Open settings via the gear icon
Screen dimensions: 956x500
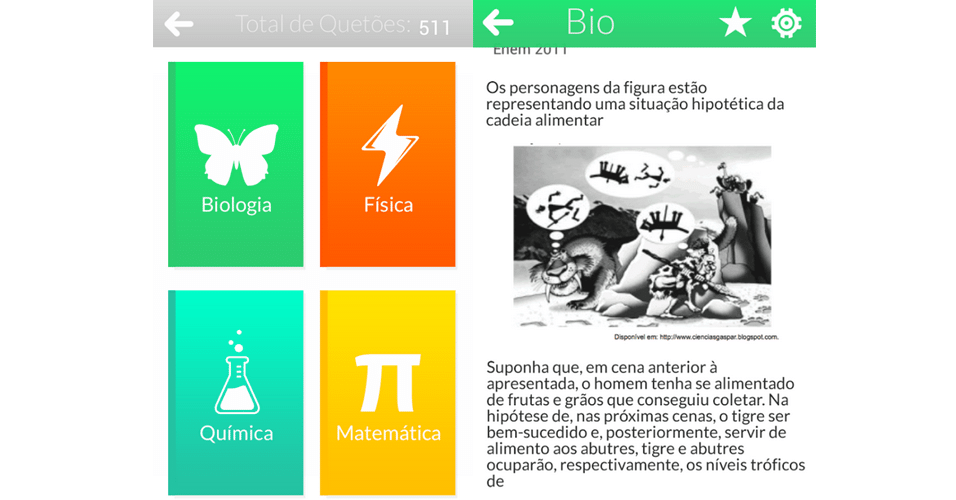[787, 23]
